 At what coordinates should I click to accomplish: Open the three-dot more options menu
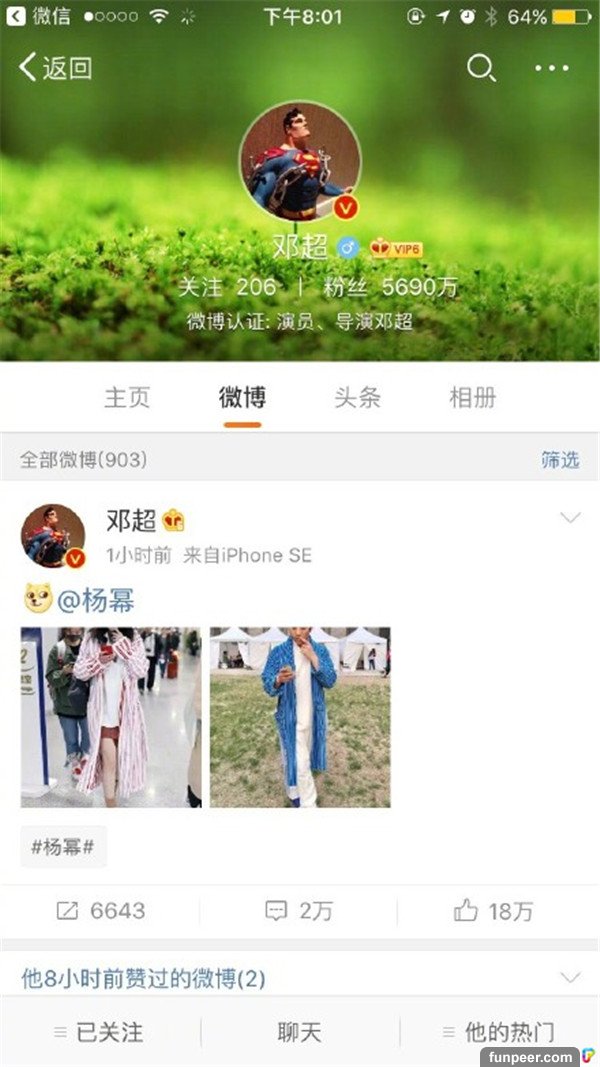point(551,68)
